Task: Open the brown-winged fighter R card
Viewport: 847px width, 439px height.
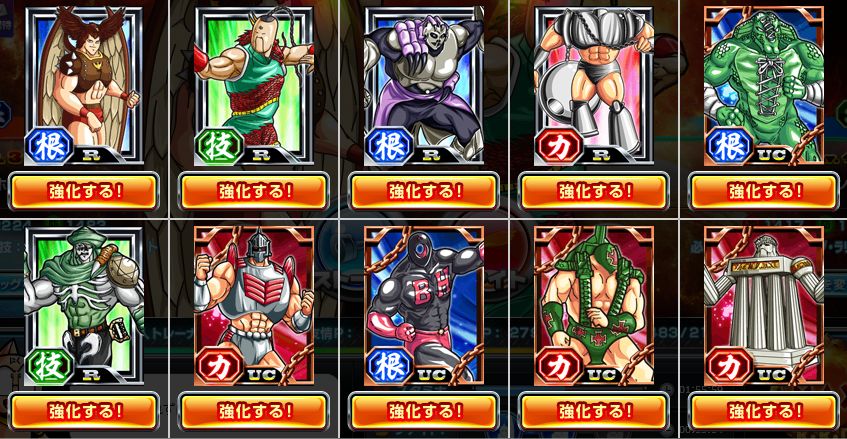Action: tap(85, 85)
